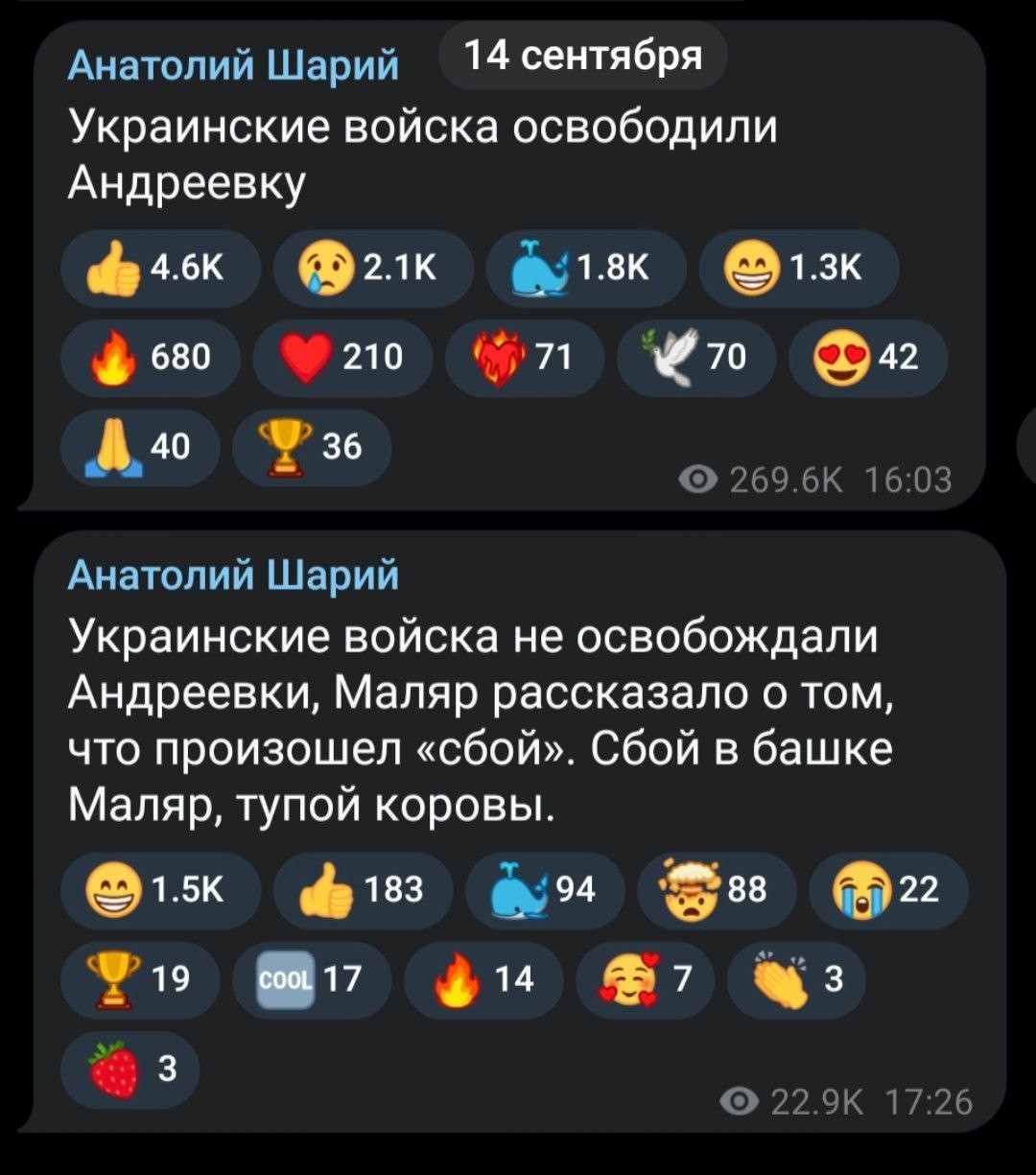This screenshot has width=1036, height=1175.
Task: Add praying hands reaction with 40
Action: click(141, 448)
